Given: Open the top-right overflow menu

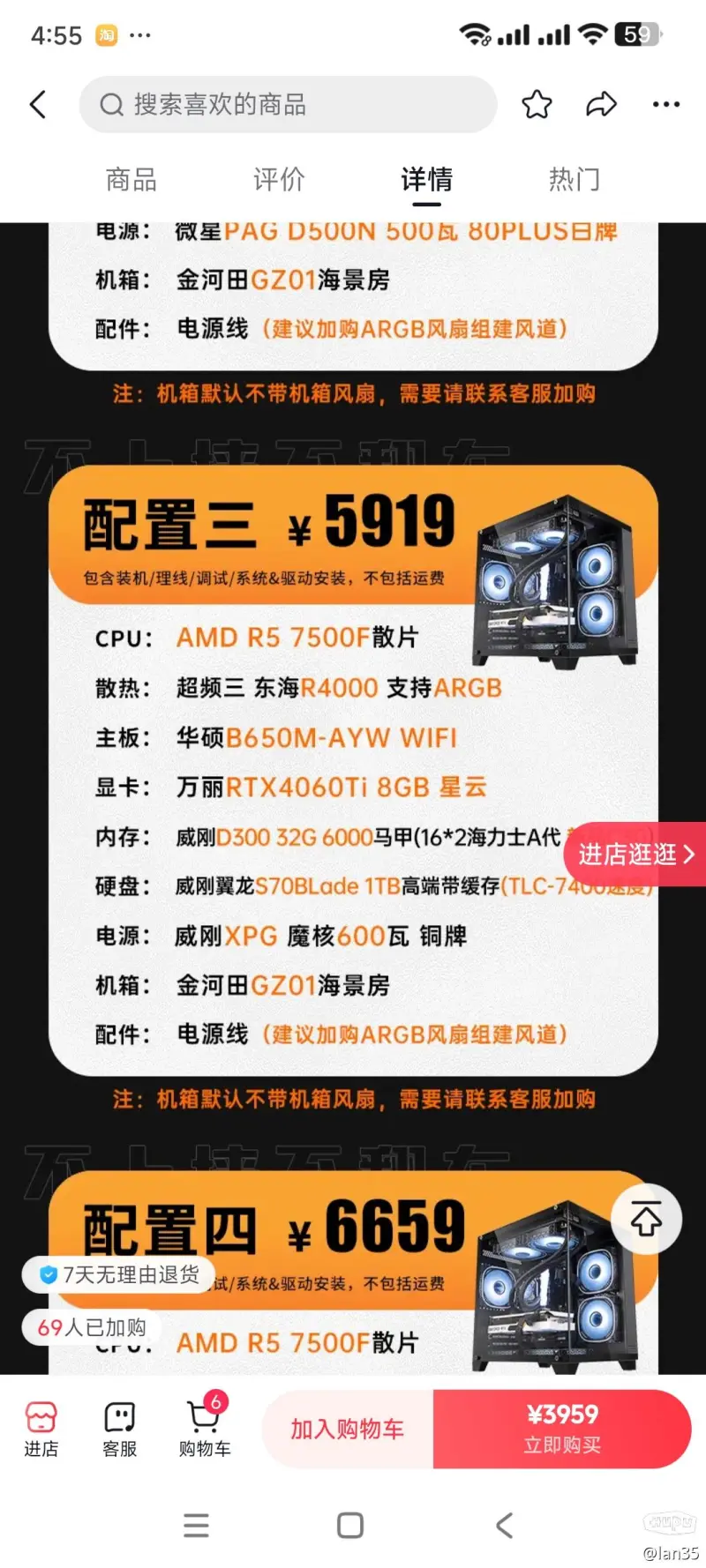Looking at the screenshot, I should [x=665, y=105].
